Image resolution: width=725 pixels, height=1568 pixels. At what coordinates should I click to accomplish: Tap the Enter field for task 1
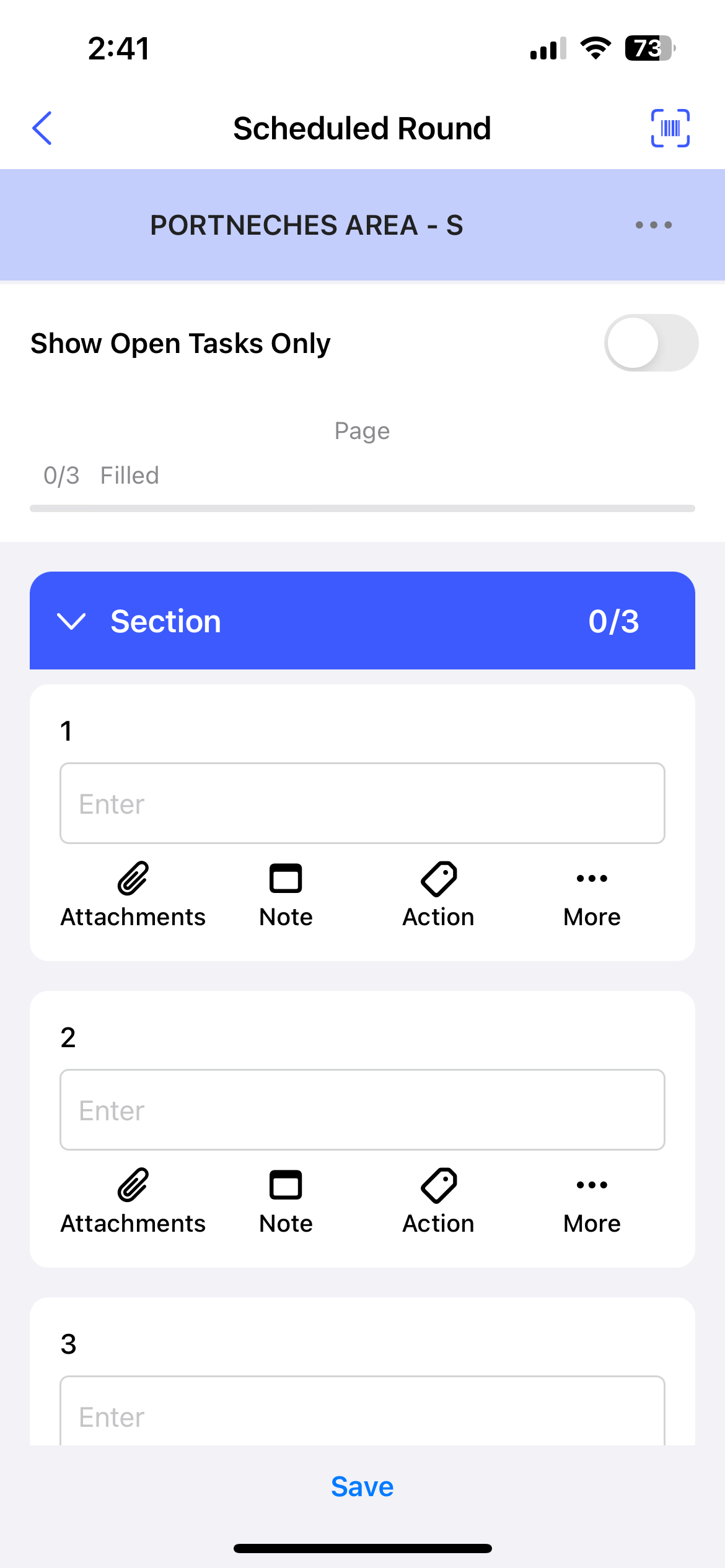click(x=362, y=803)
